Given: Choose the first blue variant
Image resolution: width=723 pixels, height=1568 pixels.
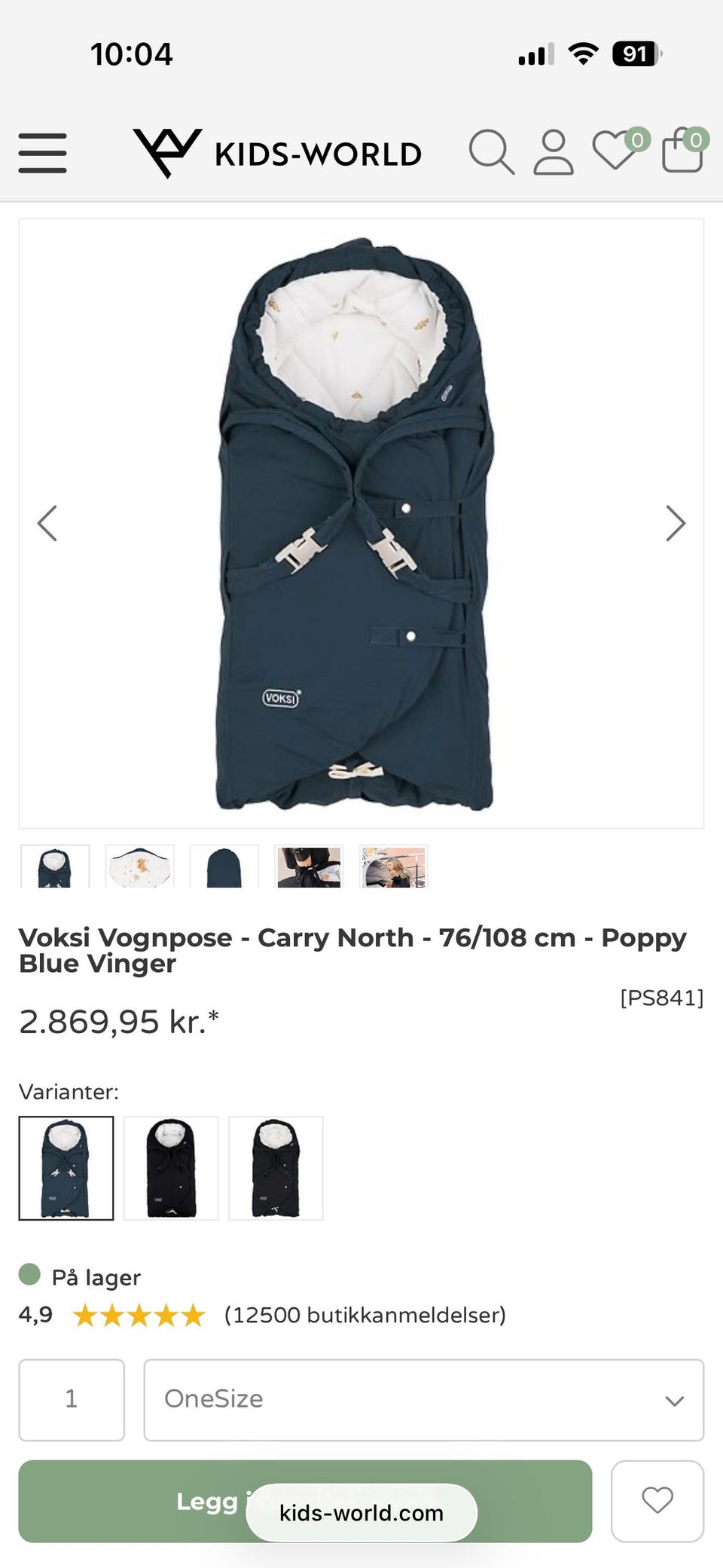Looking at the screenshot, I should 66,1168.
